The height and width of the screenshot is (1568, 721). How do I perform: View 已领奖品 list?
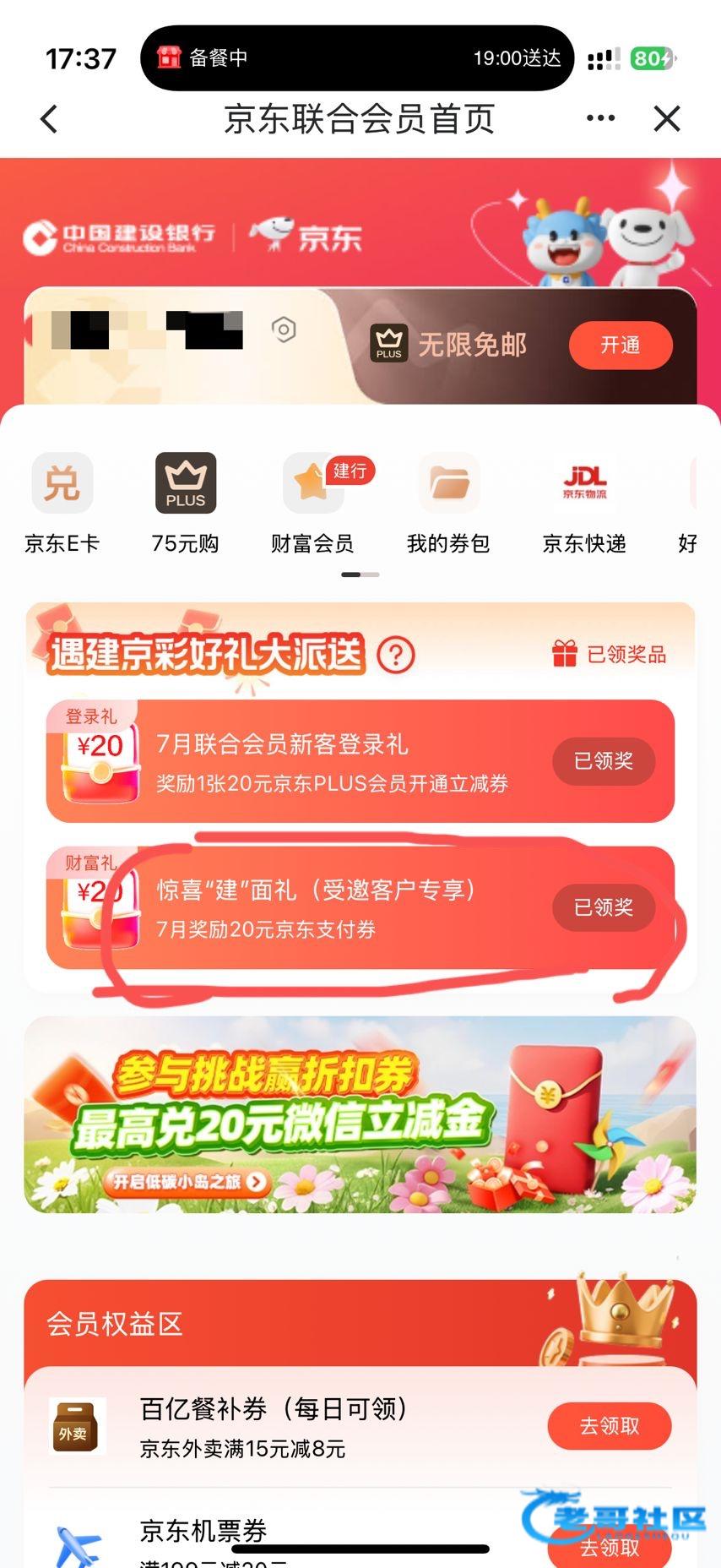tap(610, 654)
